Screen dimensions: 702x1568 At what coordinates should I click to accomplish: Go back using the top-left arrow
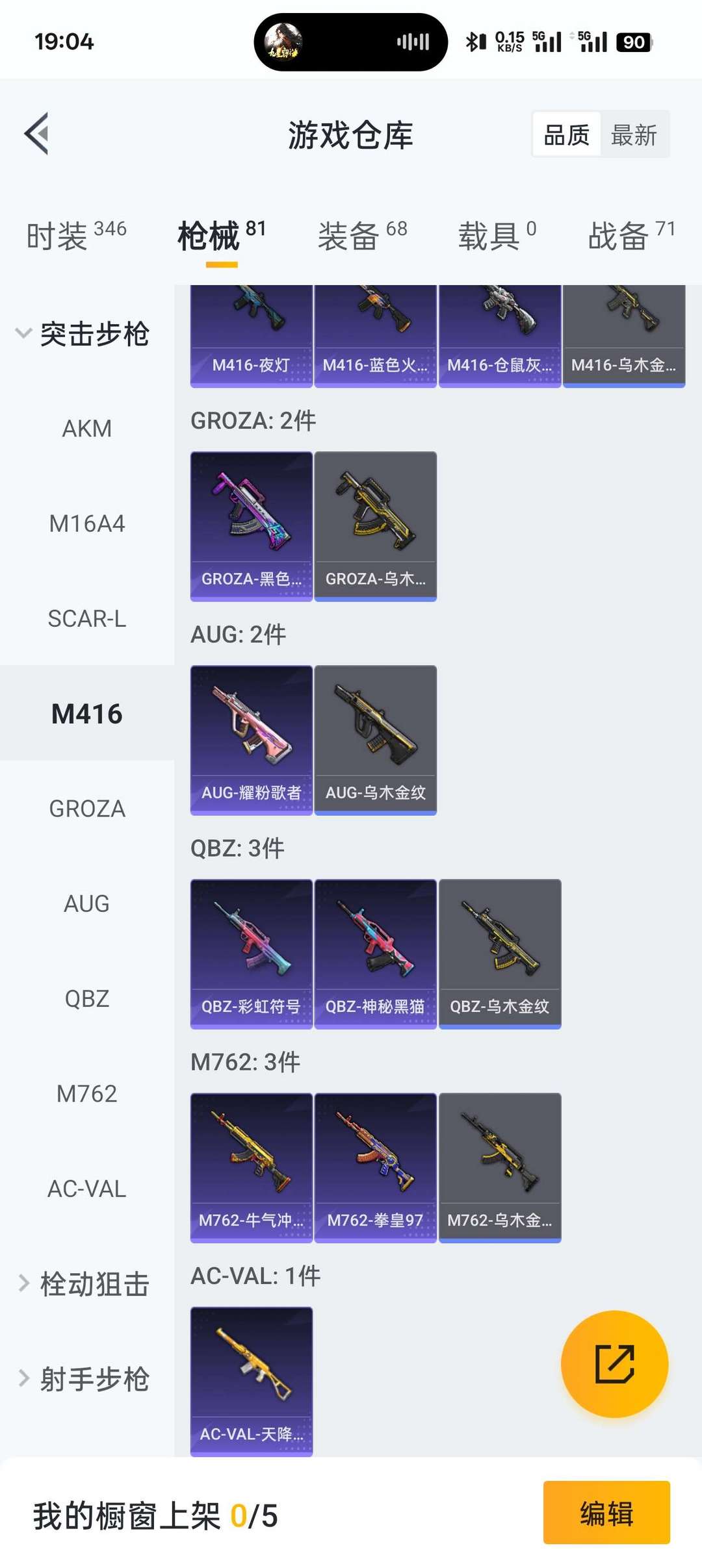37,134
